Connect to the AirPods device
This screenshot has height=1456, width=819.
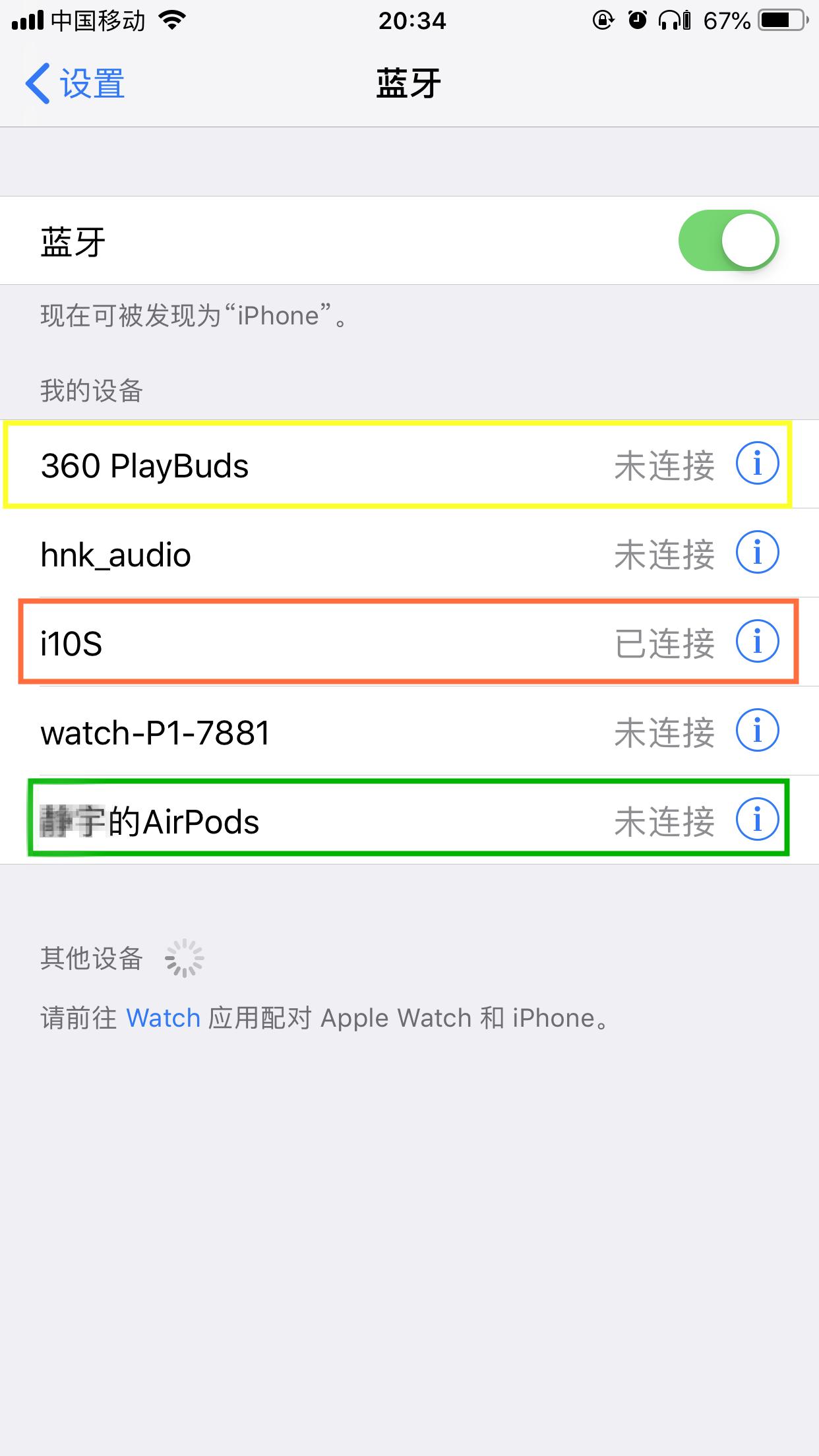pos(330,821)
